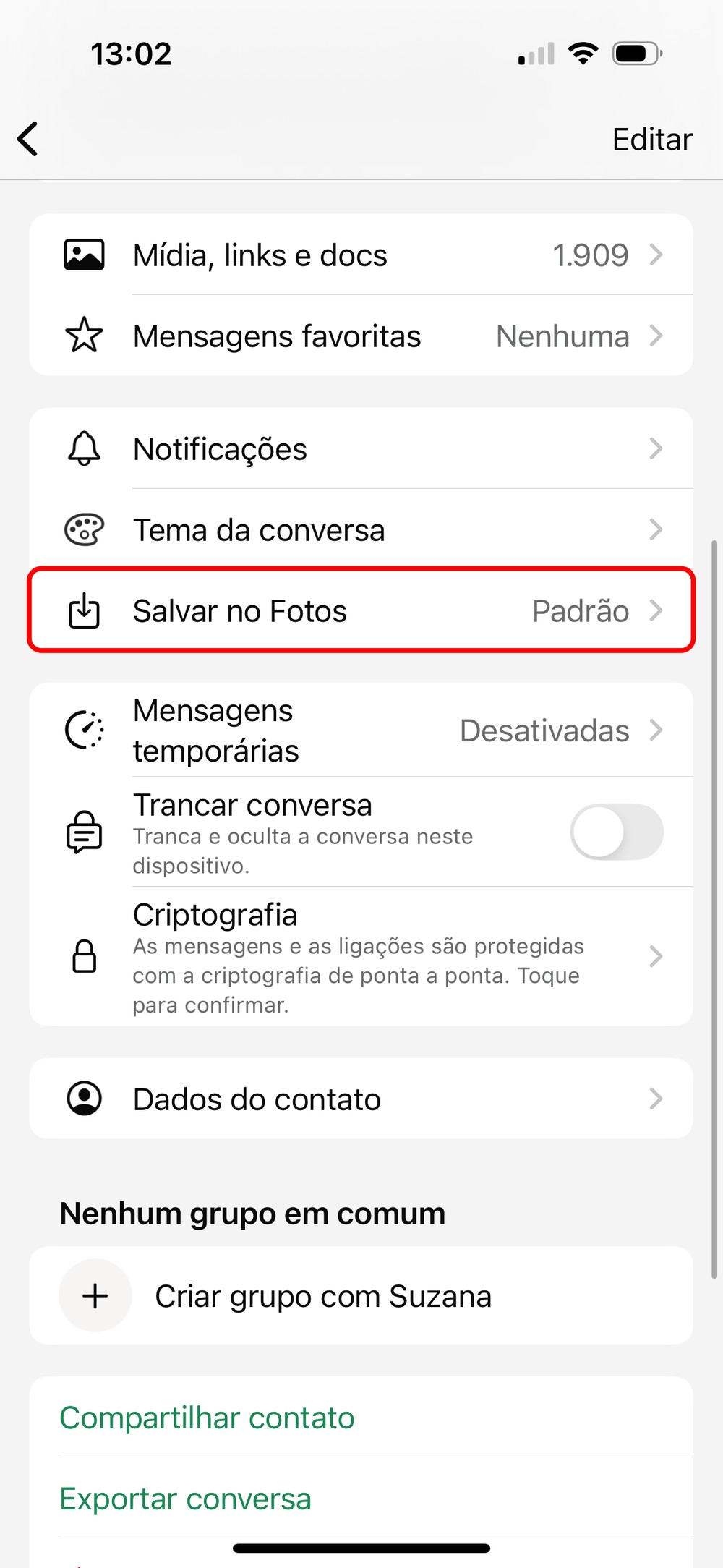Open Salvar no Fotos option

click(x=361, y=611)
